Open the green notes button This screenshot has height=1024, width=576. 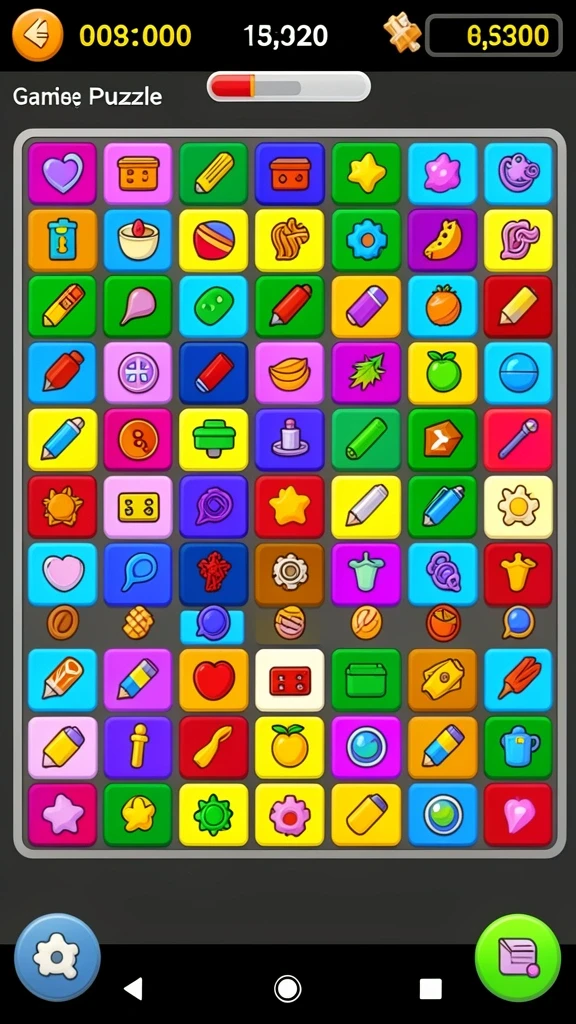pyautogui.click(x=518, y=957)
